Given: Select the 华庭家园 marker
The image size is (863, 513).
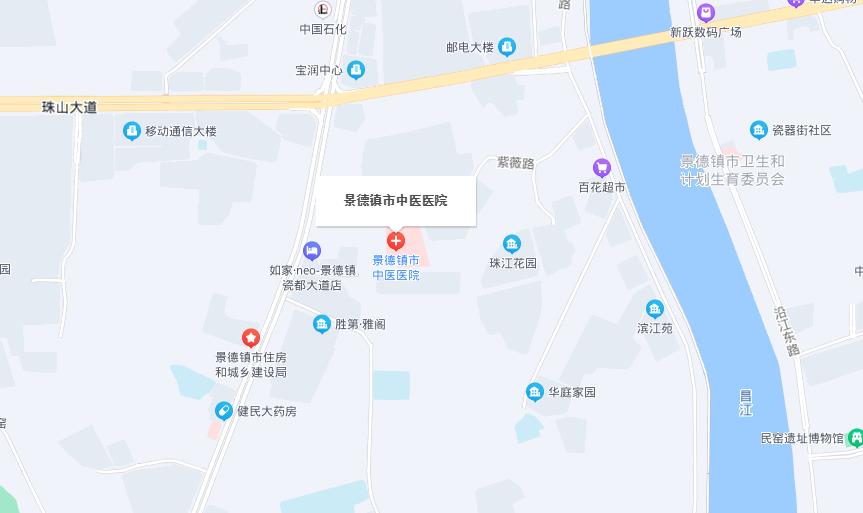Looking at the screenshot, I should tap(535, 392).
